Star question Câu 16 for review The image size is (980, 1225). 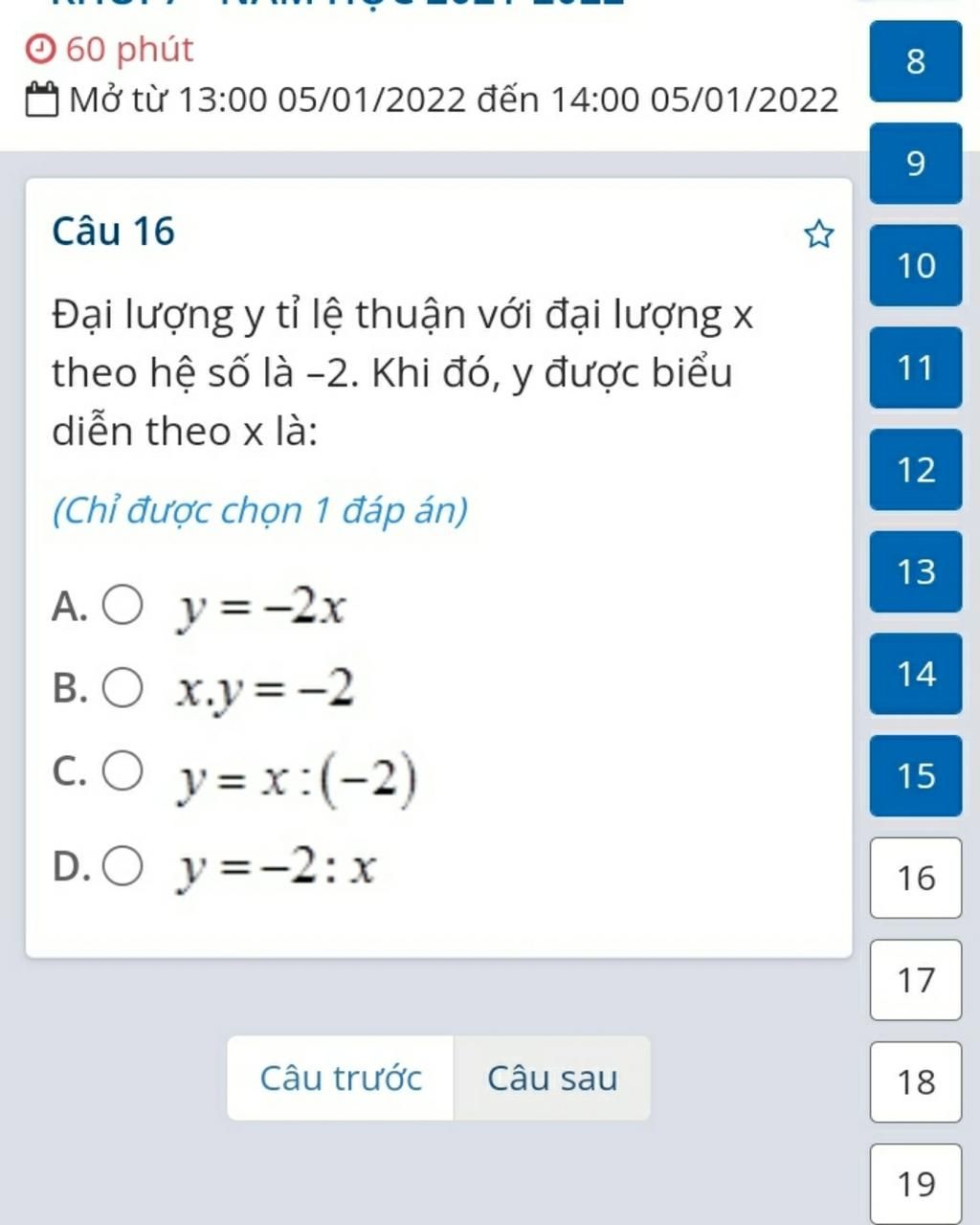[818, 234]
